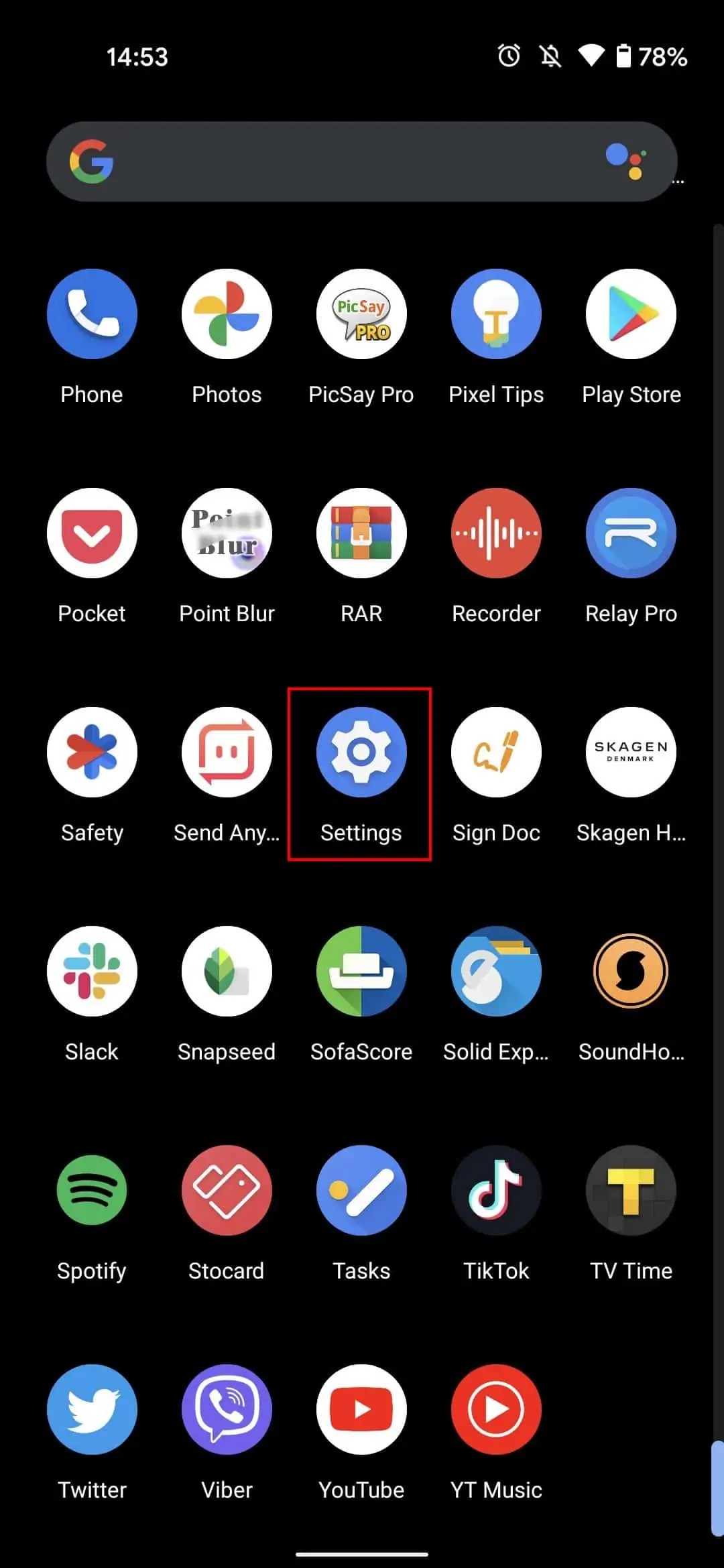Open YouTube Music

pyautogui.click(x=496, y=1409)
